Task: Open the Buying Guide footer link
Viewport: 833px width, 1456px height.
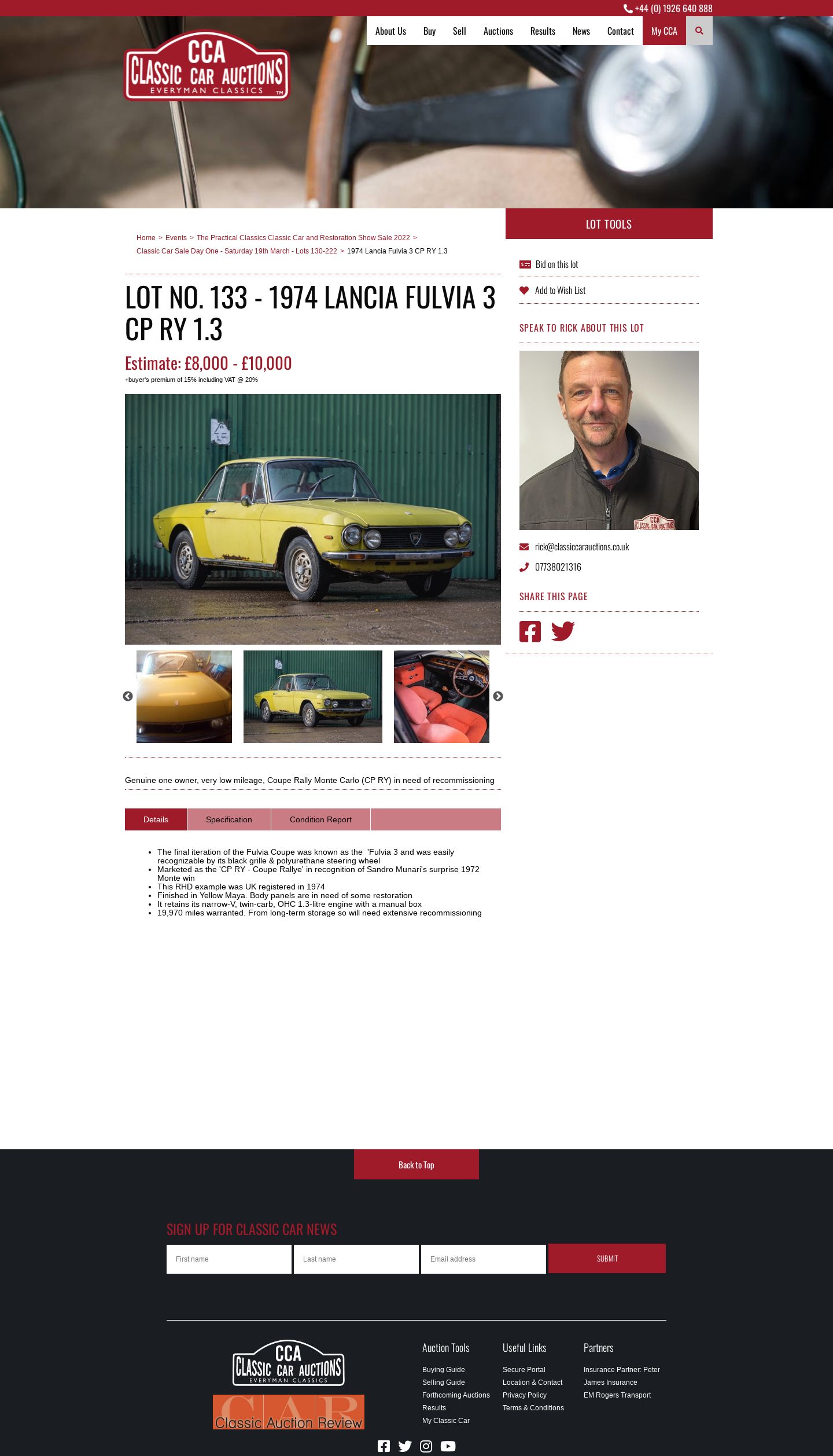Action: point(443,1370)
